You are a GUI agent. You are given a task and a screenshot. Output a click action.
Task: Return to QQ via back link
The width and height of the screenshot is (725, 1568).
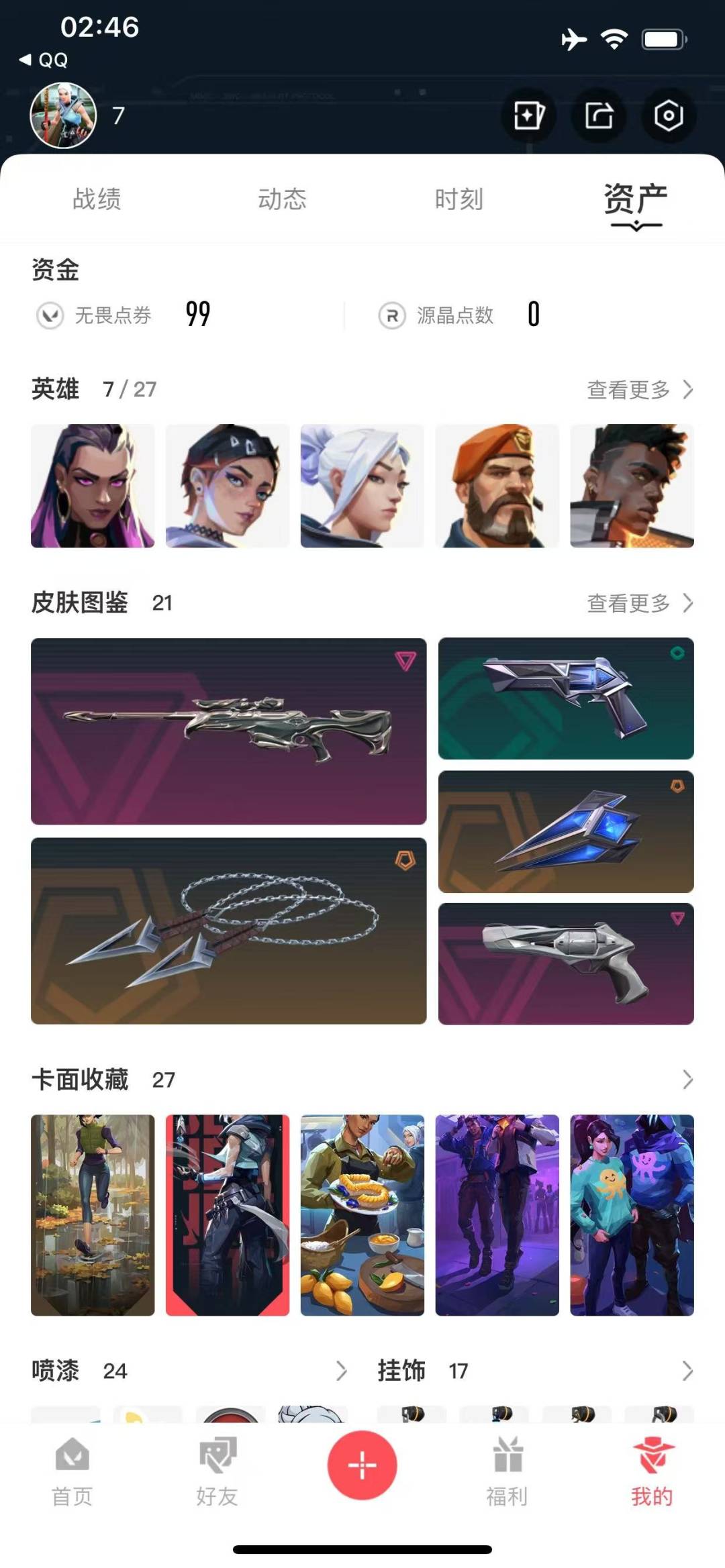tap(44, 60)
